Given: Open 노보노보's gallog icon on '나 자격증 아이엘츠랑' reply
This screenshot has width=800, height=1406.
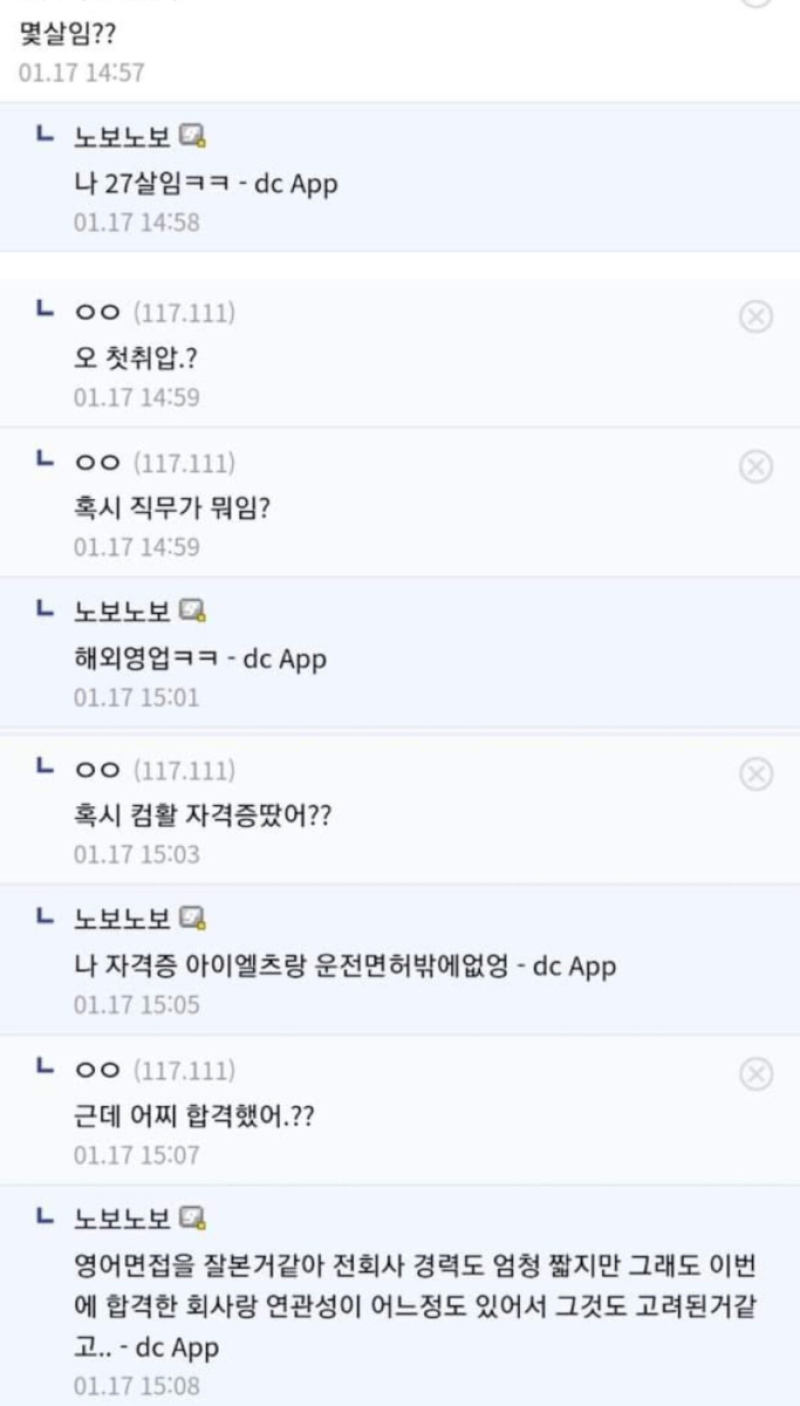Looking at the screenshot, I should point(193,917).
